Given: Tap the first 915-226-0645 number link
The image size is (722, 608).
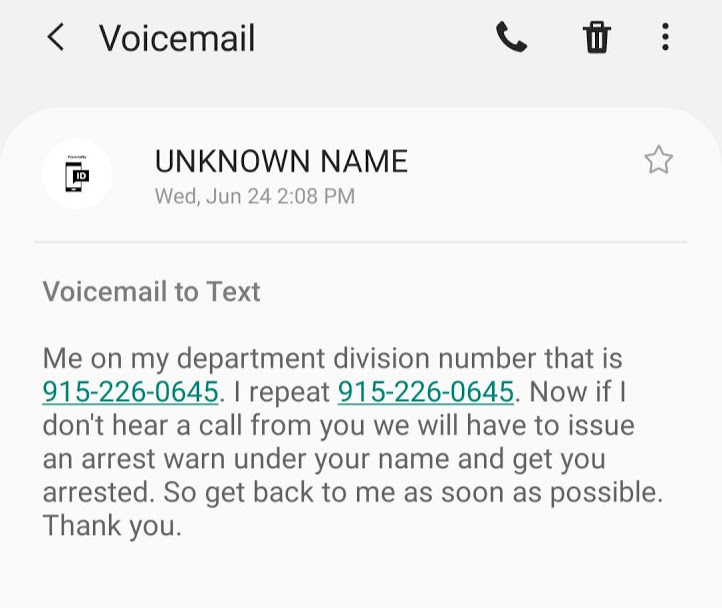Looking at the screenshot, I should (129, 392).
